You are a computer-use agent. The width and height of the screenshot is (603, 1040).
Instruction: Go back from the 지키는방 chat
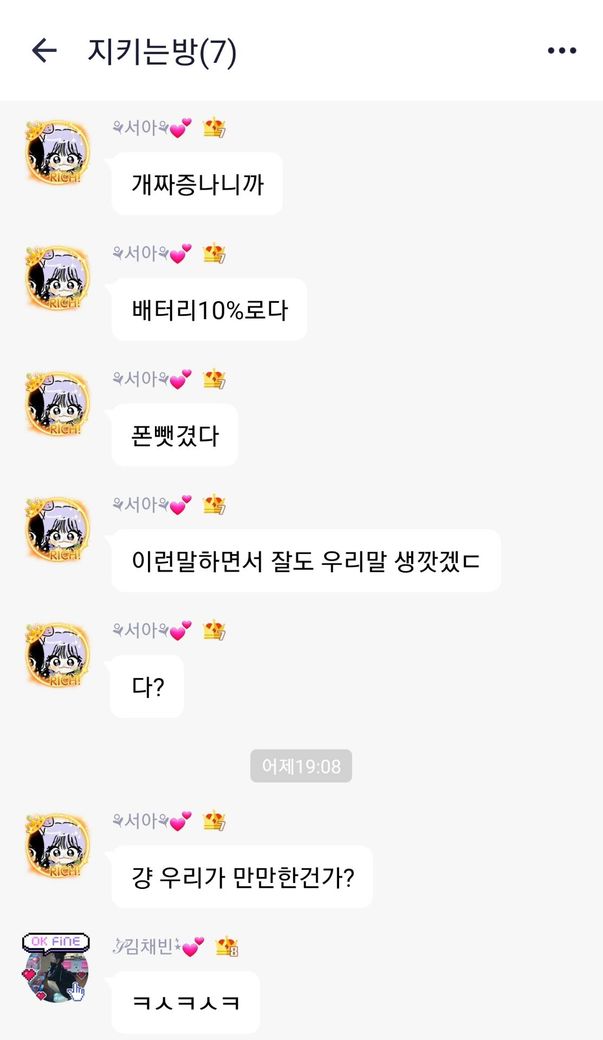(44, 50)
